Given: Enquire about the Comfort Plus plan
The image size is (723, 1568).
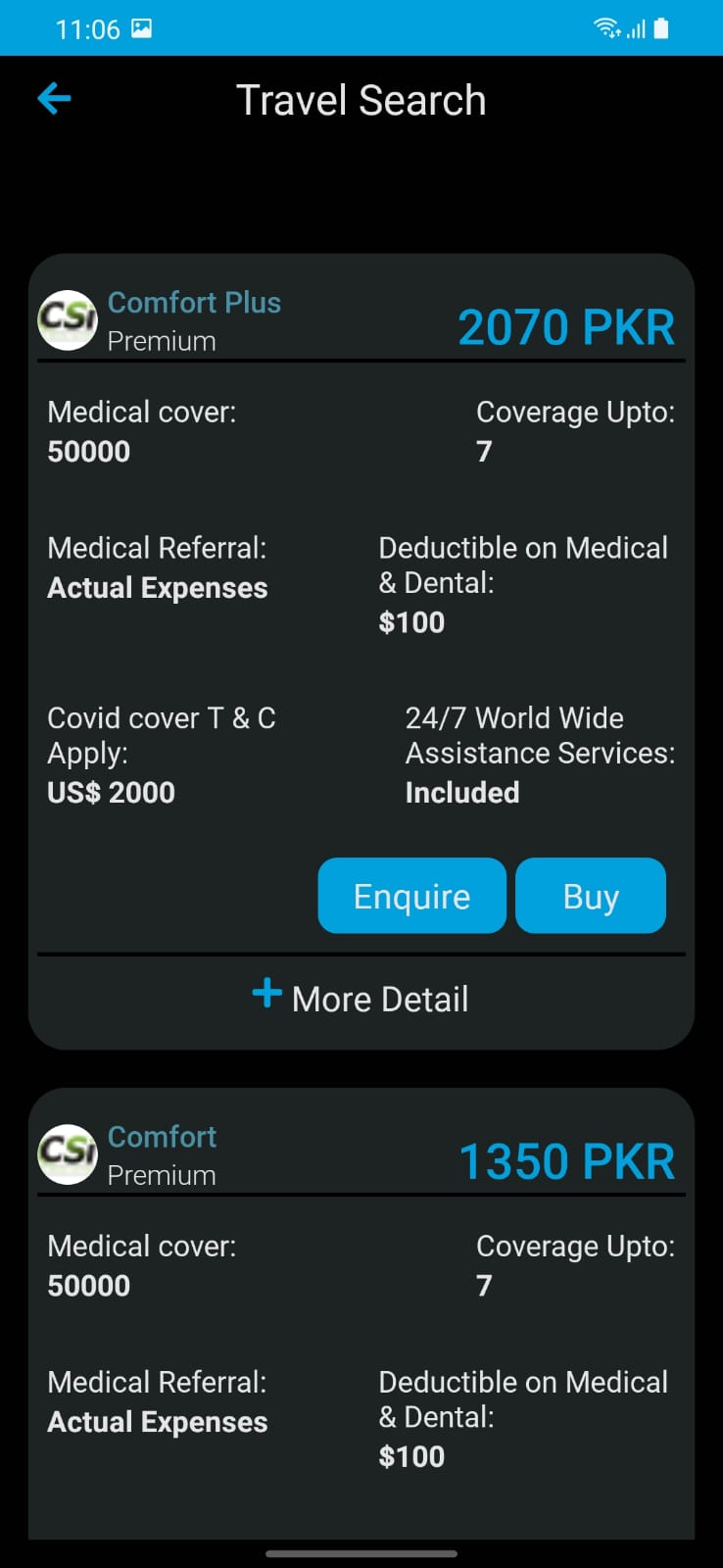Looking at the screenshot, I should pyautogui.click(x=411, y=896).
